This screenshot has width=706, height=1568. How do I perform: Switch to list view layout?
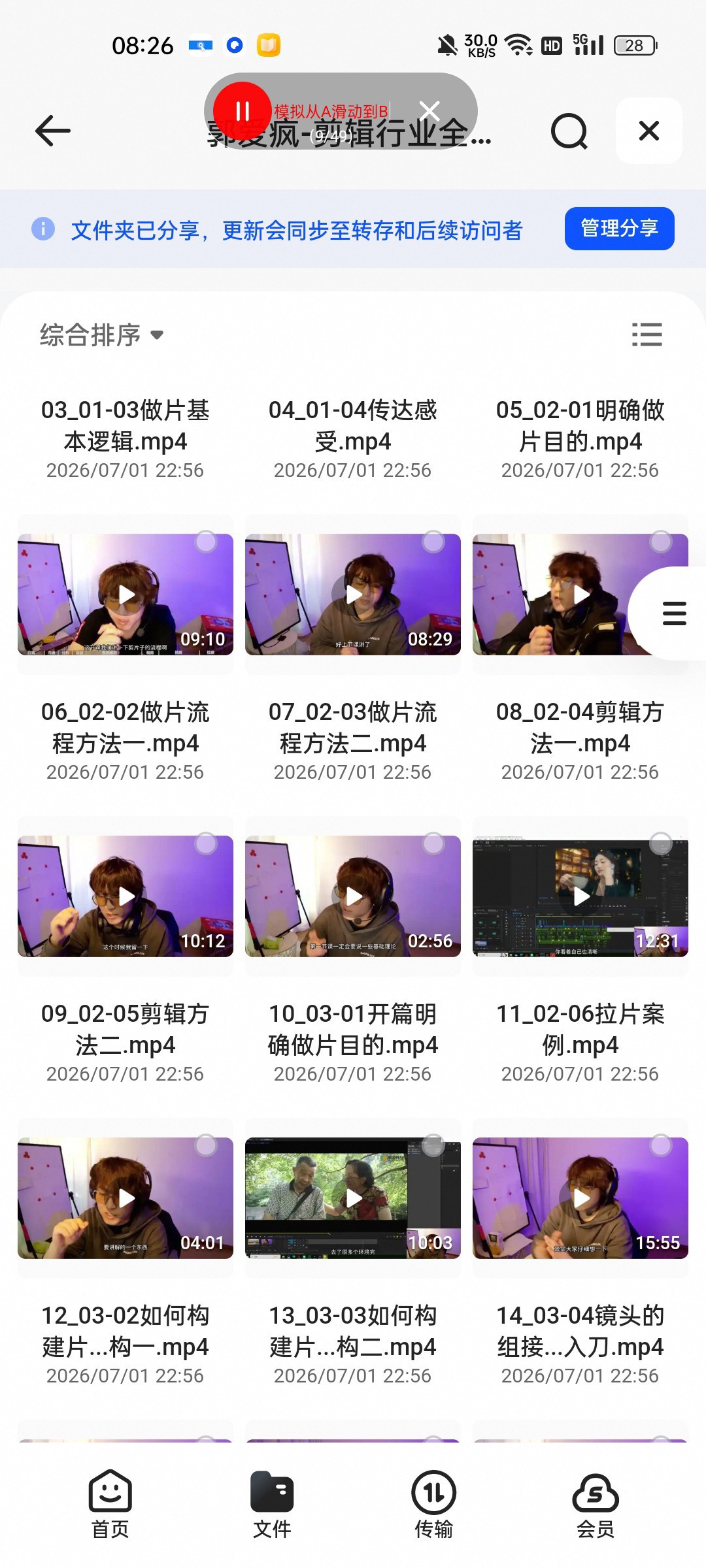pos(647,335)
